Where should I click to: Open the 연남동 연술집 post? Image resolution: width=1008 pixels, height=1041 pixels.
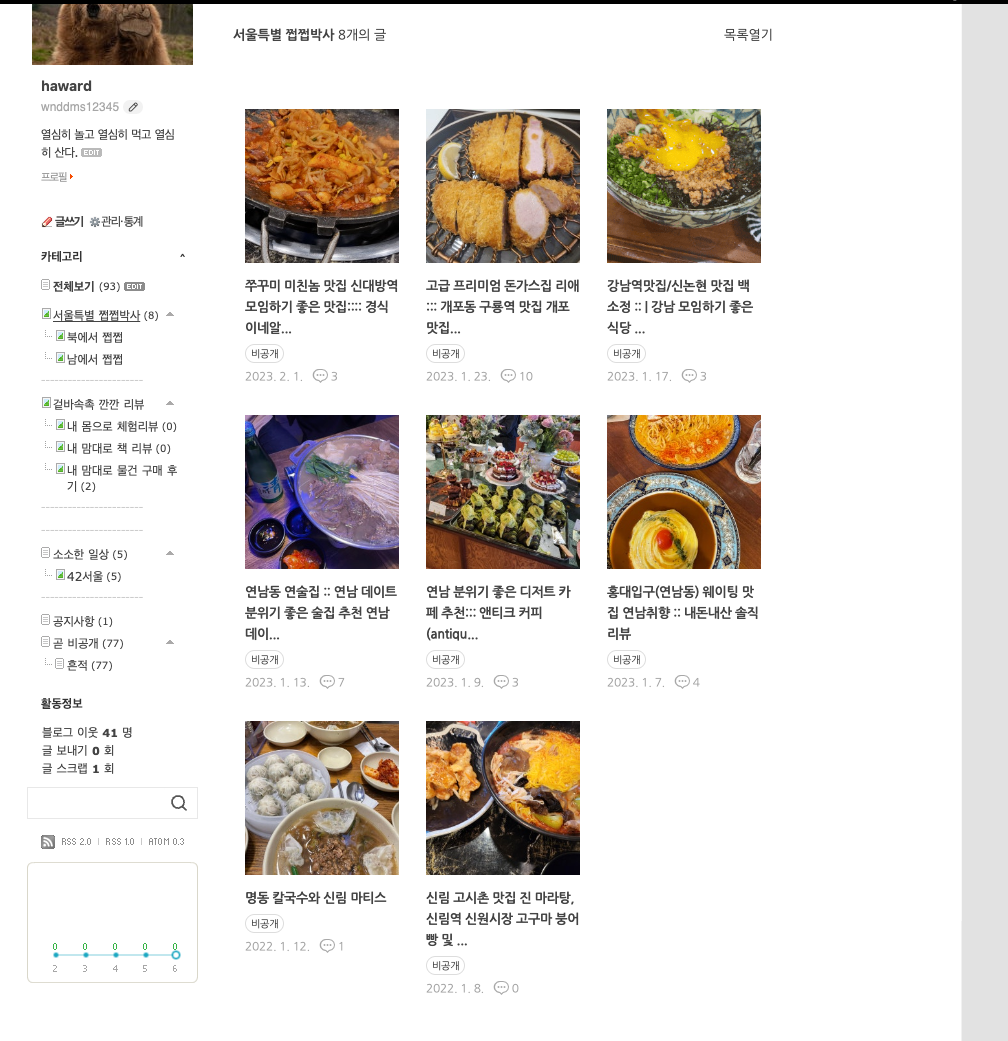(321, 613)
